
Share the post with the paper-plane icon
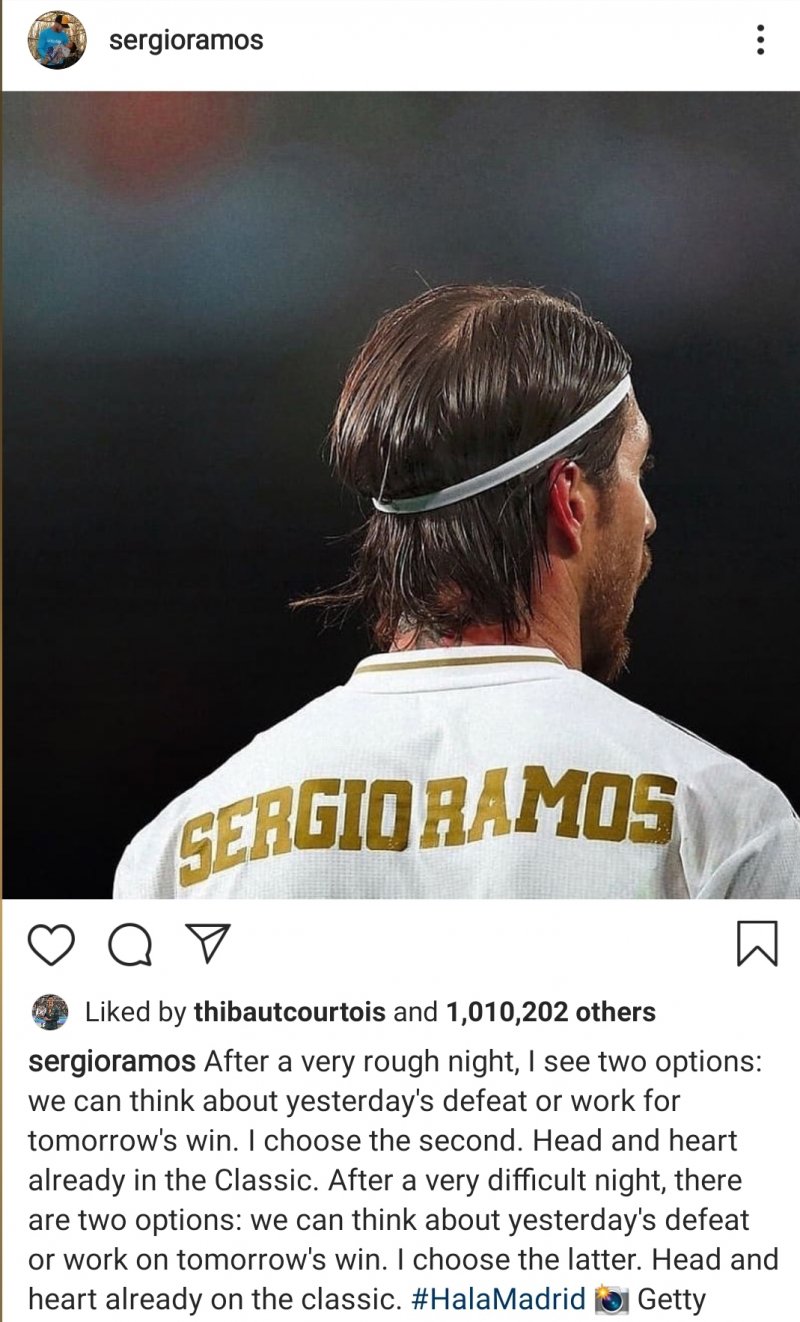pyautogui.click(x=209, y=944)
